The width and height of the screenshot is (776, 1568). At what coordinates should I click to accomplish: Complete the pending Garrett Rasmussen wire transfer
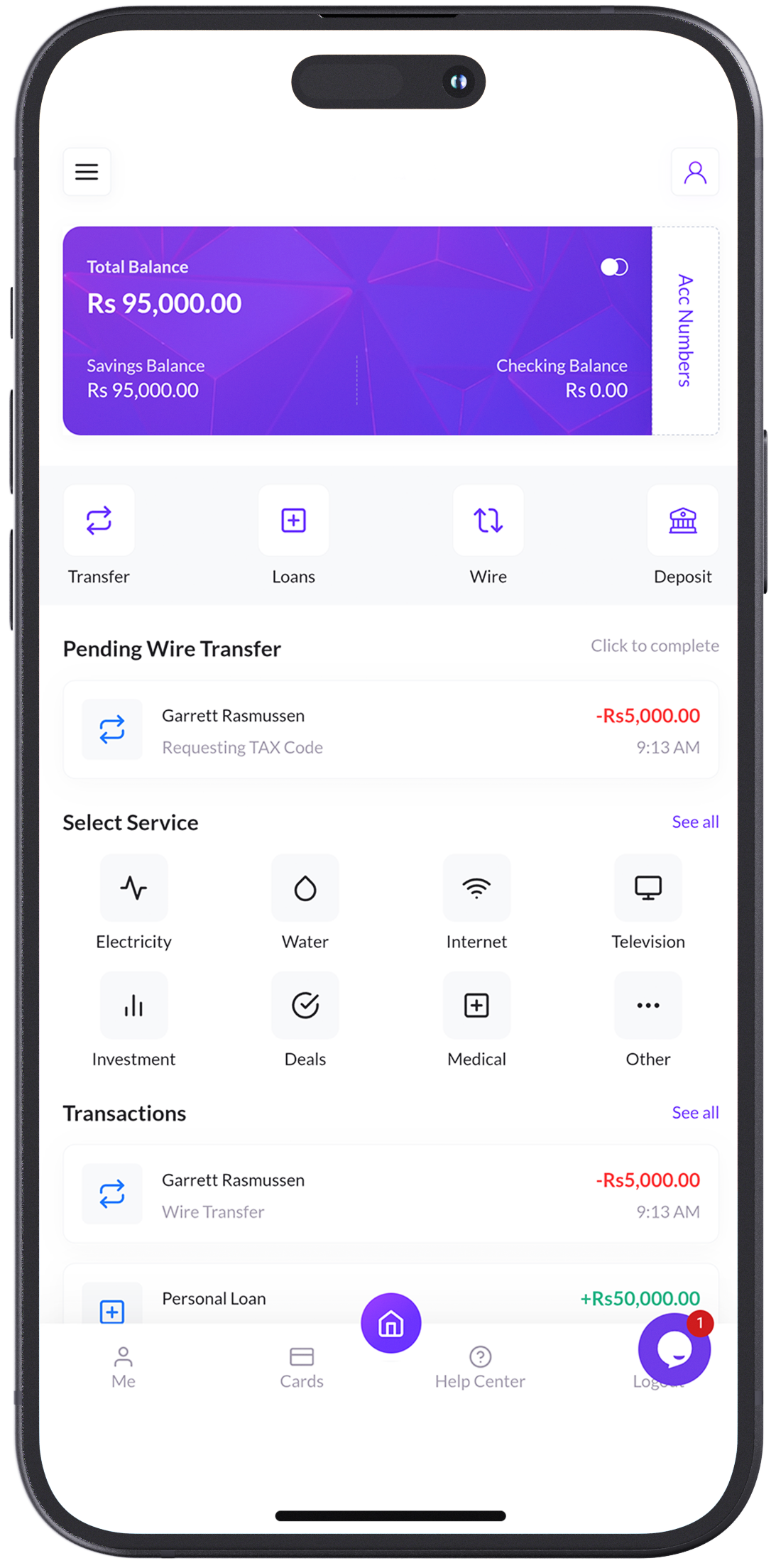pos(390,730)
